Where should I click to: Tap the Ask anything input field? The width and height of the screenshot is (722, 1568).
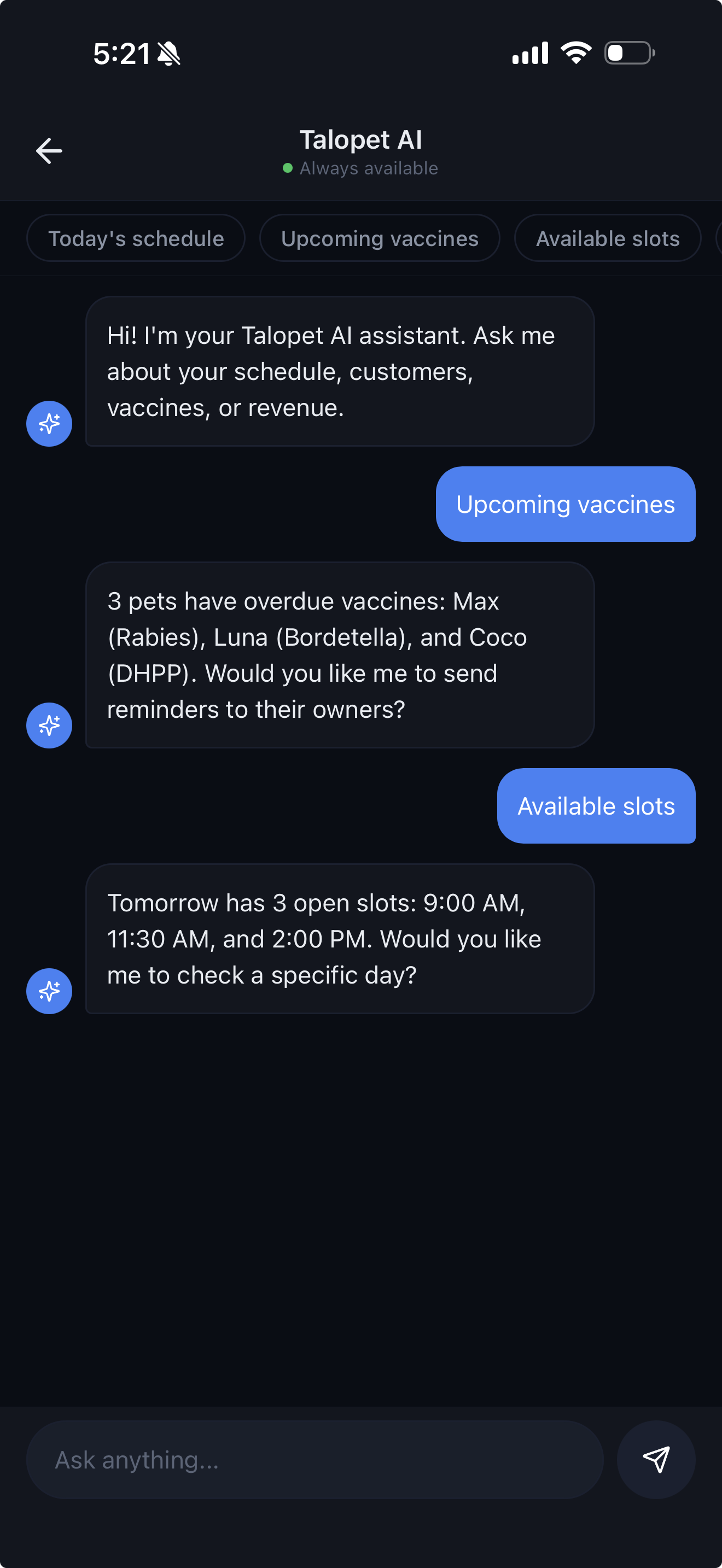point(317,1459)
